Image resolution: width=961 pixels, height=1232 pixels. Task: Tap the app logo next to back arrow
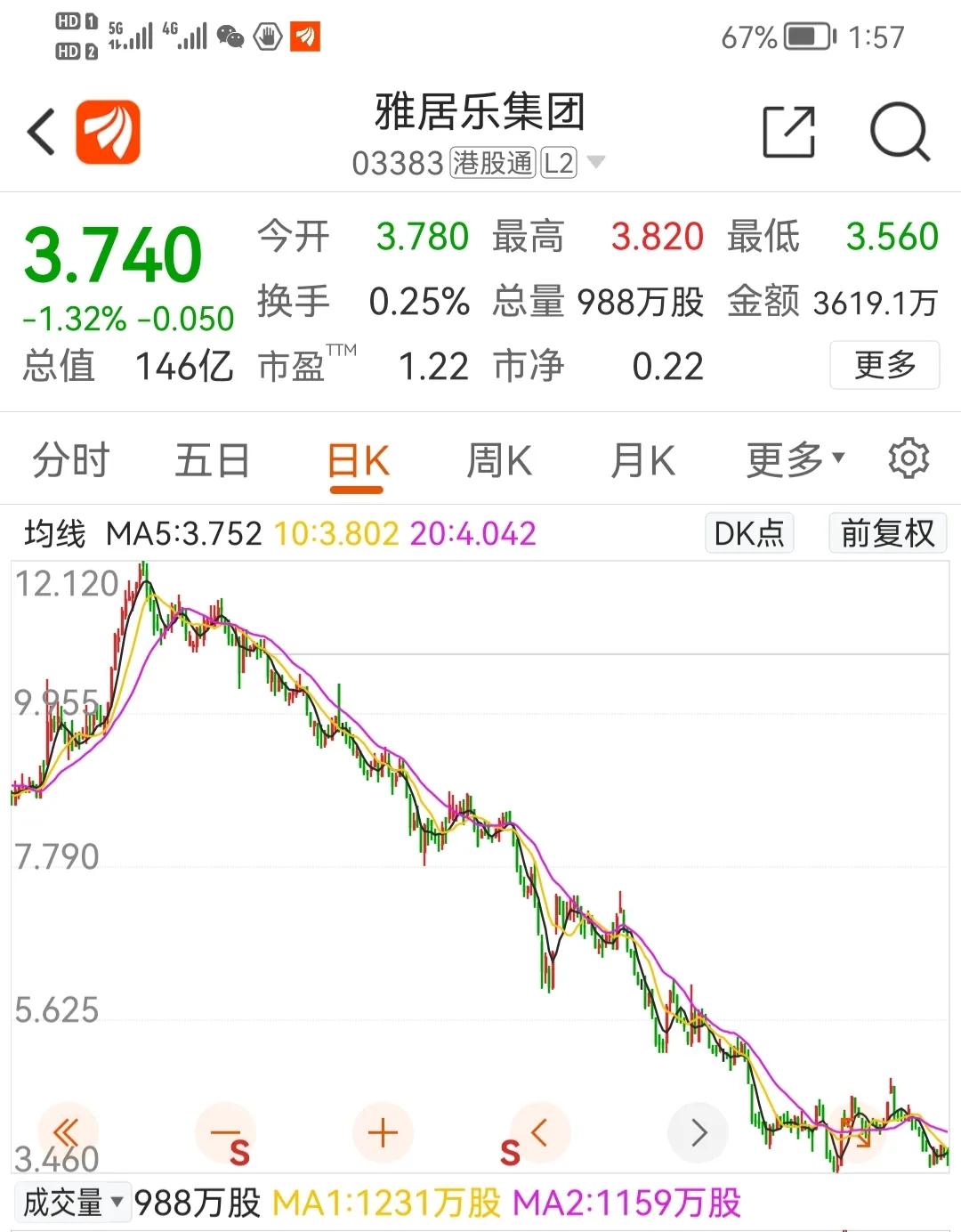[107, 130]
